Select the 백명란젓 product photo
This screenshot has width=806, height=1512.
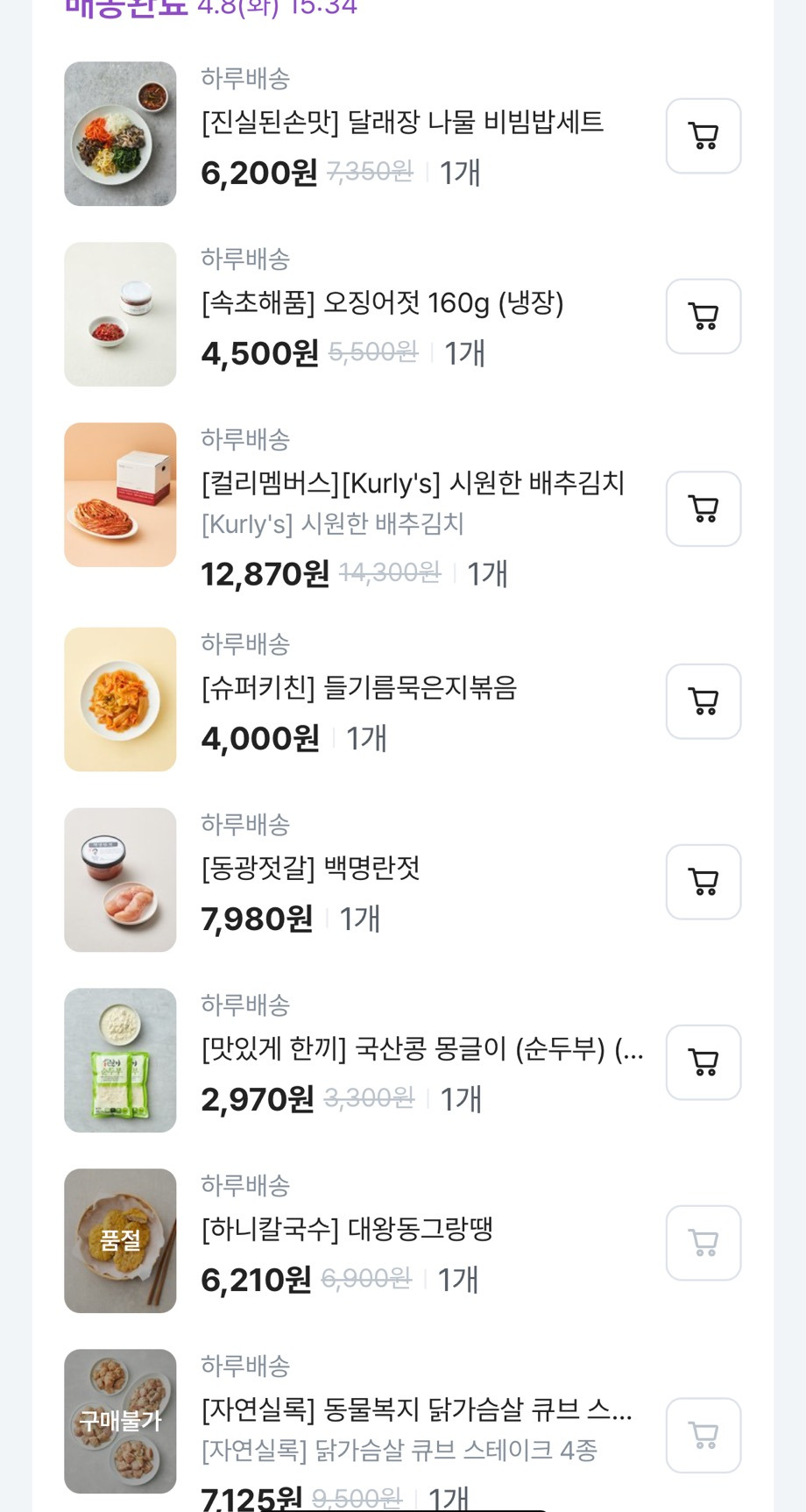click(120, 880)
